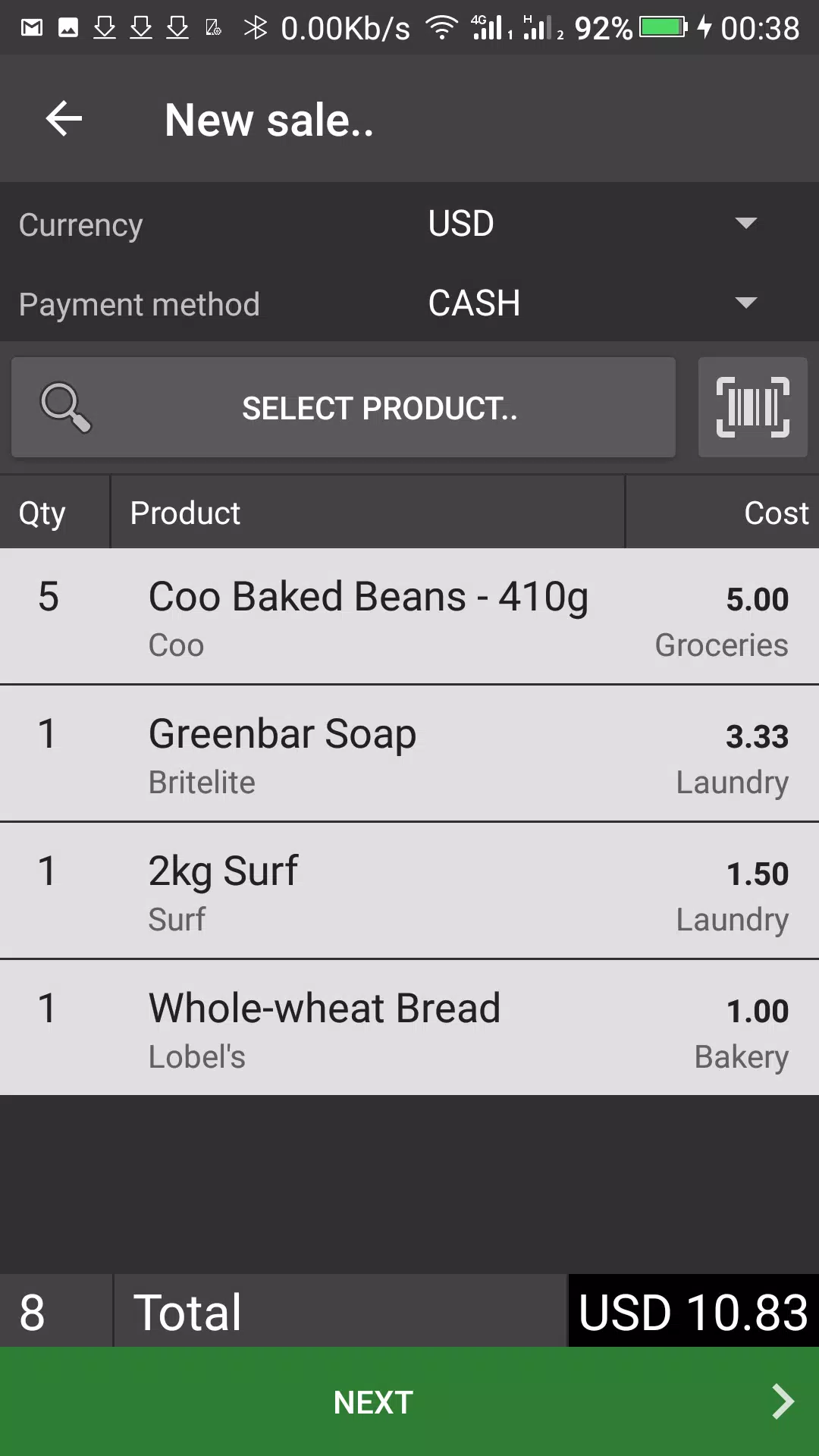Image resolution: width=819 pixels, height=1456 pixels.
Task: Tap the Whole-wheat Bread entry
Action: pos(409,1028)
